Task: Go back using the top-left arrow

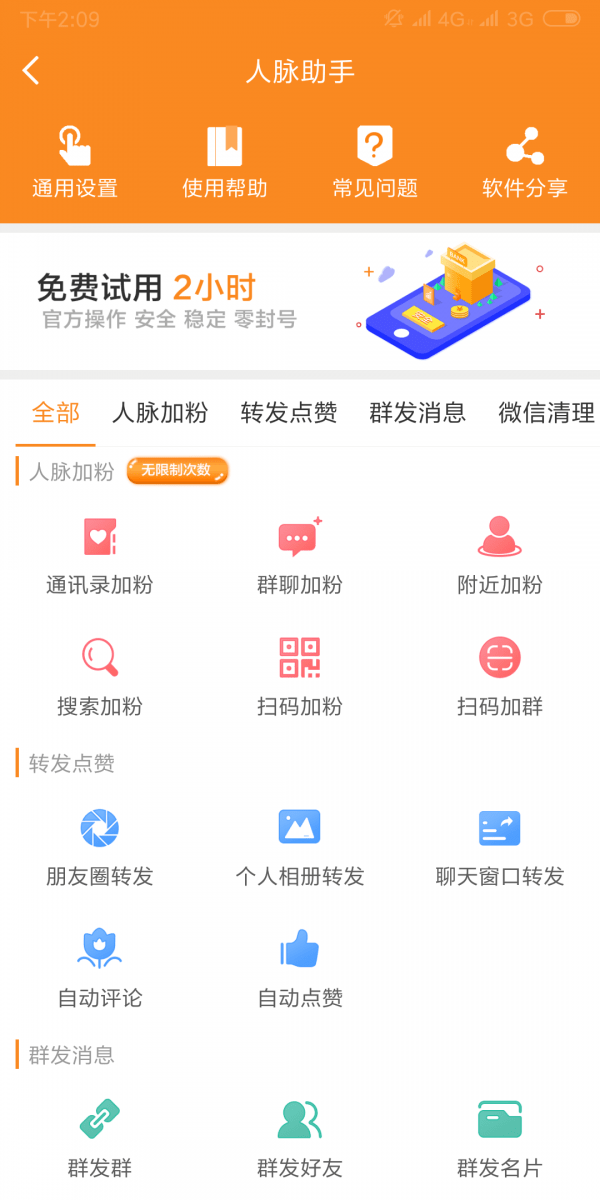Action: pyautogui.click(x=31, y=71)
